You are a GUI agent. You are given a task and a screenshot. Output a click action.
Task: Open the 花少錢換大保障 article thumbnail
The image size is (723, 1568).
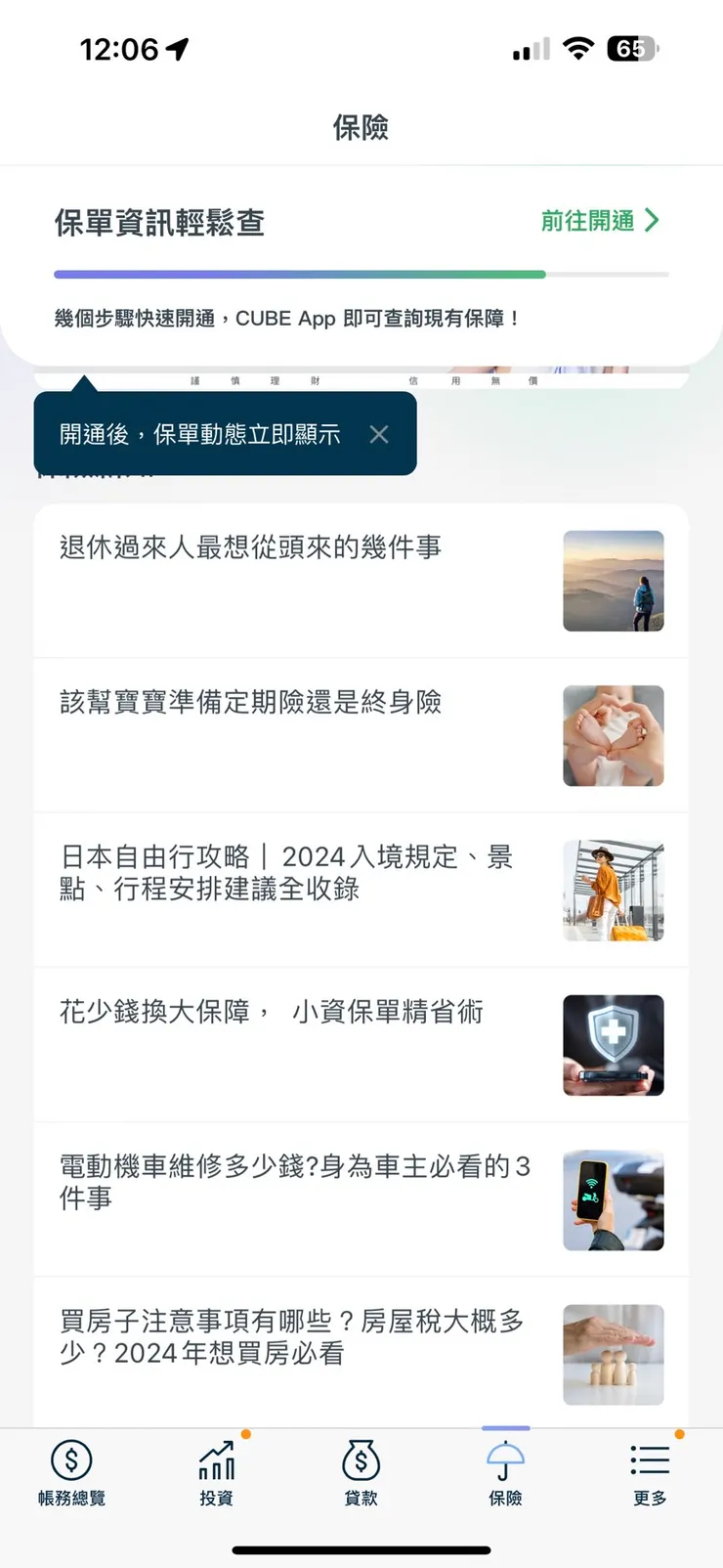[614, 1045]
